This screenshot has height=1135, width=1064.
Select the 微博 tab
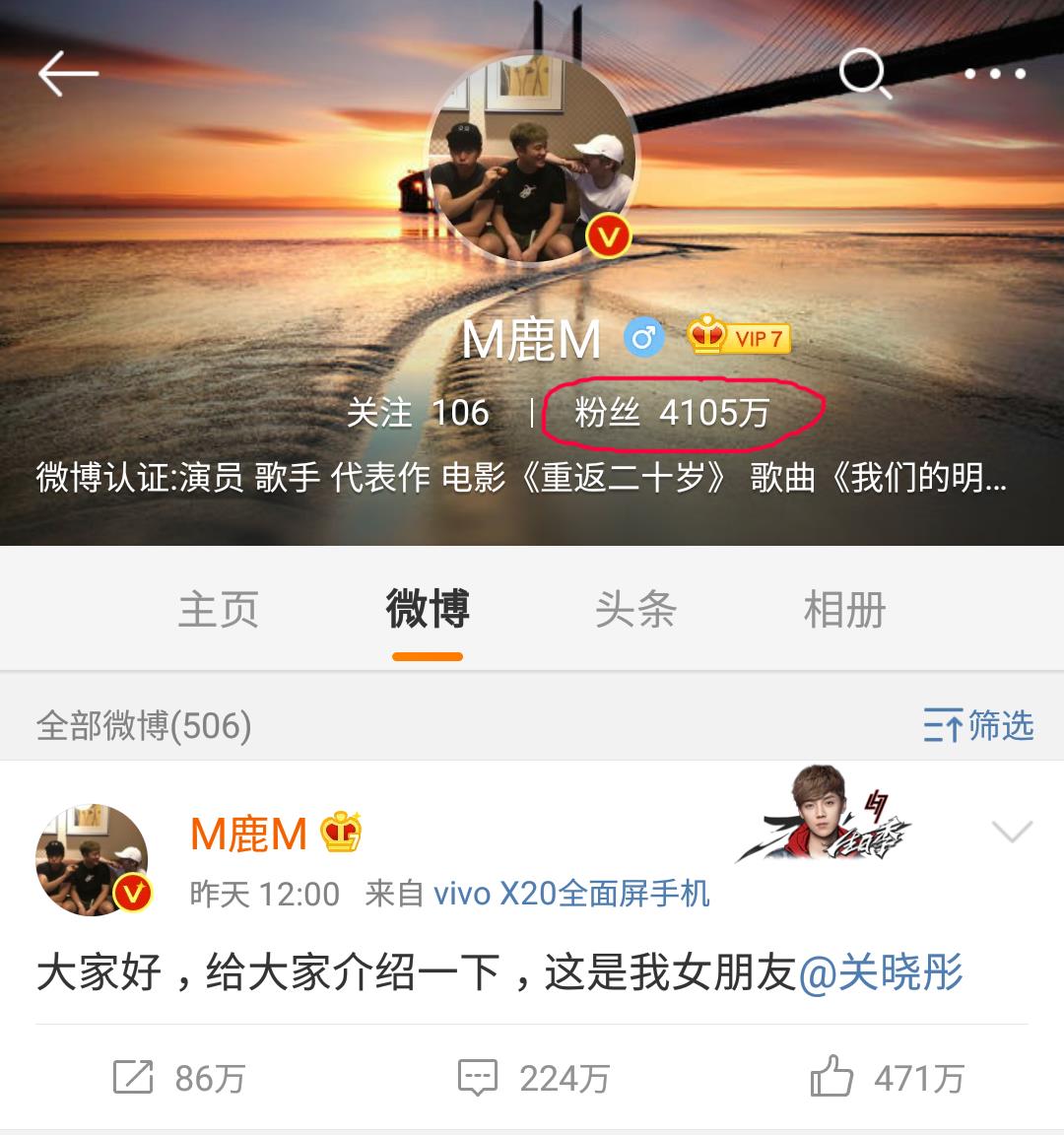[427, 609]
